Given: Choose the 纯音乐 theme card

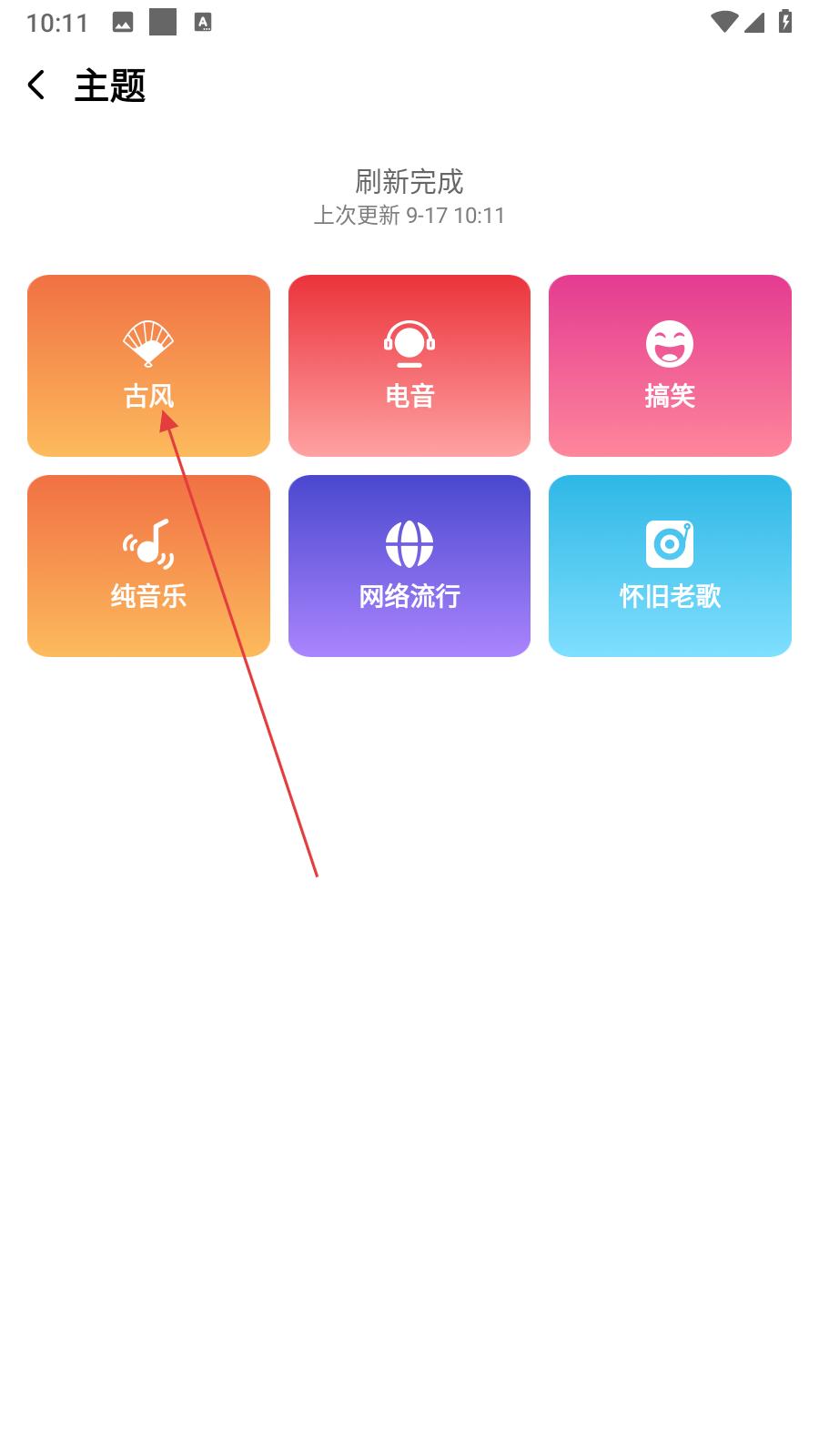Looking at the screenshot, I should click(148, 565).
